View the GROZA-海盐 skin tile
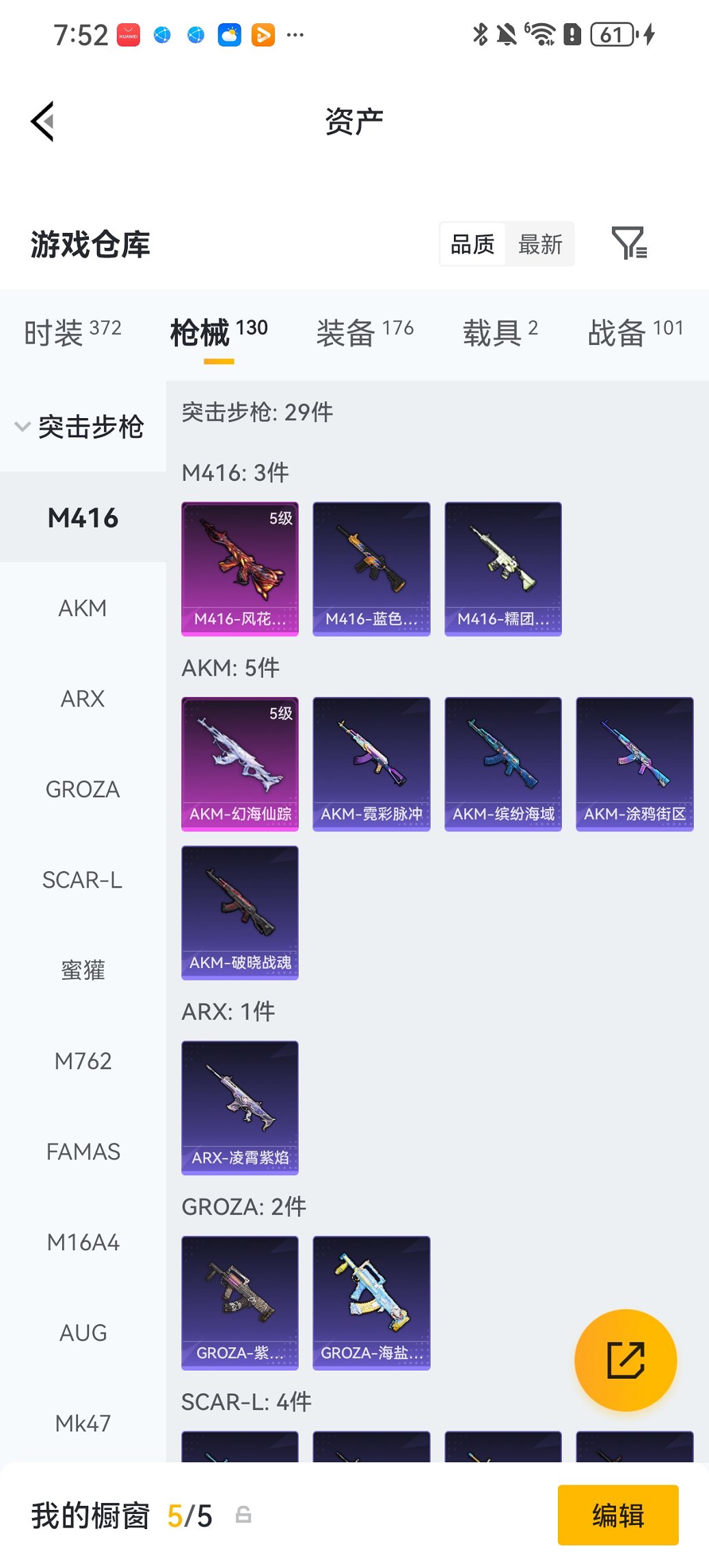Viewport: 709px width, 1568px height. (x=371, y=1302)
